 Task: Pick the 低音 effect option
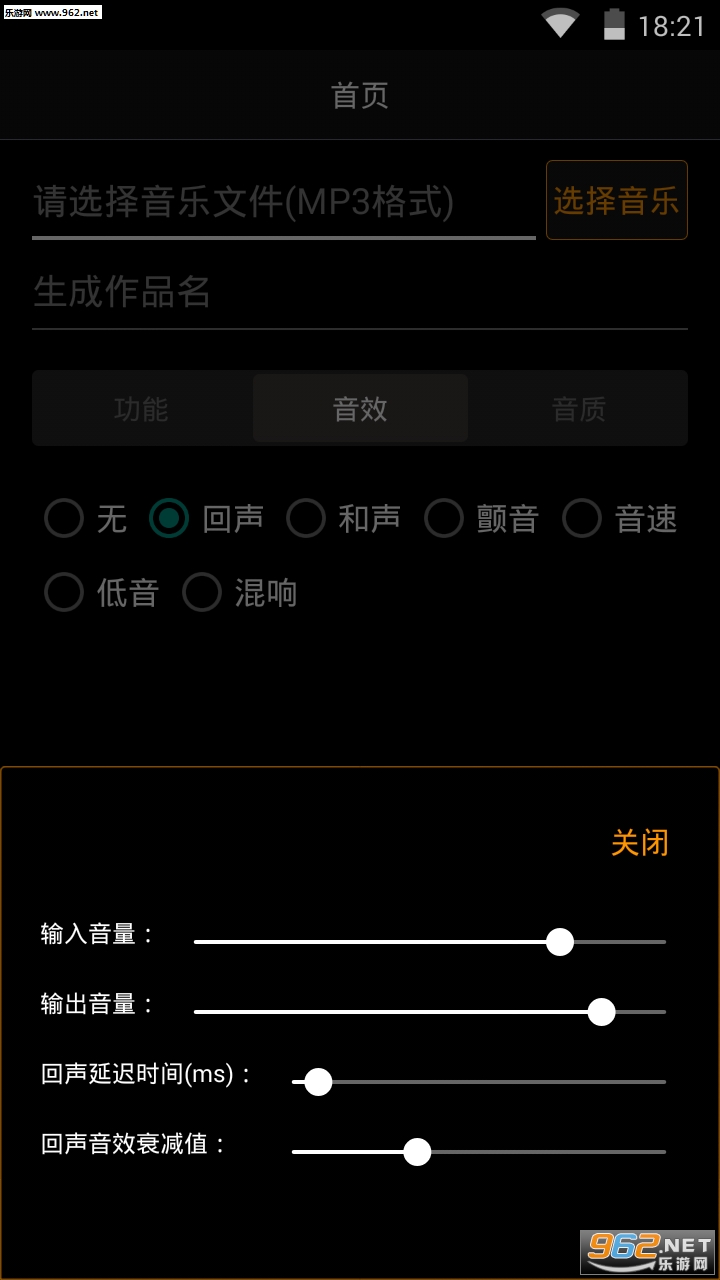102,592
